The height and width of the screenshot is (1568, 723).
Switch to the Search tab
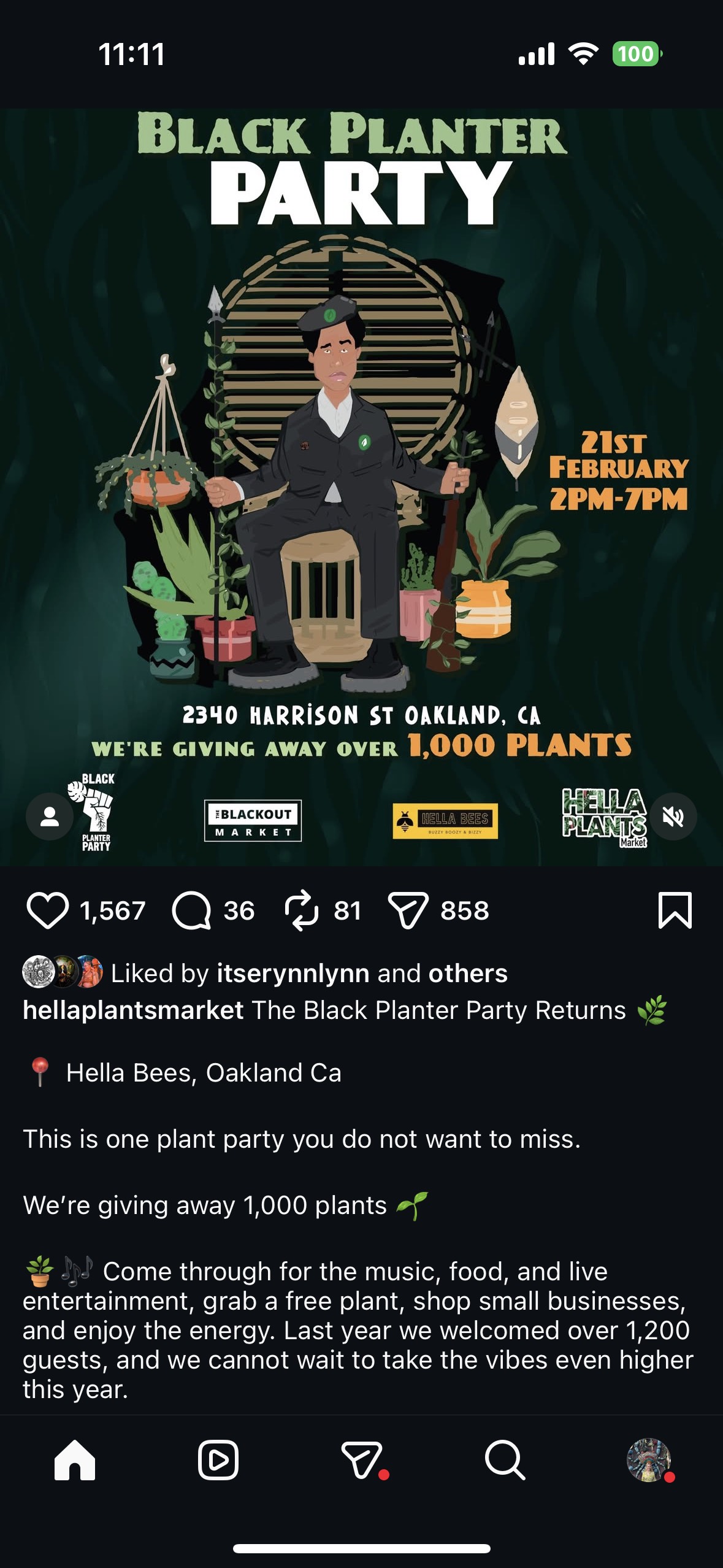505,1460
